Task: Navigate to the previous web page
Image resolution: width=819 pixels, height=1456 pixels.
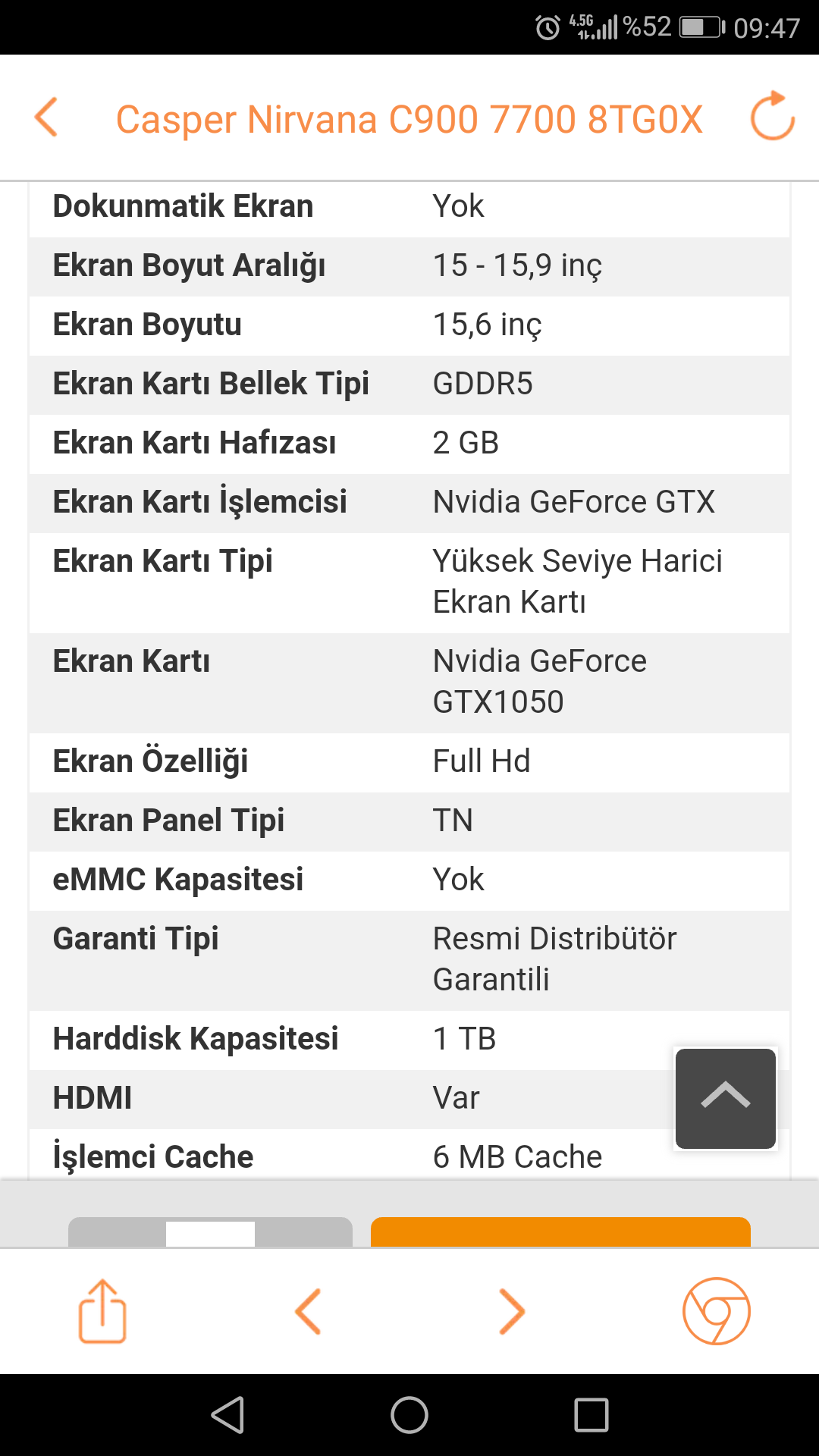Action: [308, 1311]
